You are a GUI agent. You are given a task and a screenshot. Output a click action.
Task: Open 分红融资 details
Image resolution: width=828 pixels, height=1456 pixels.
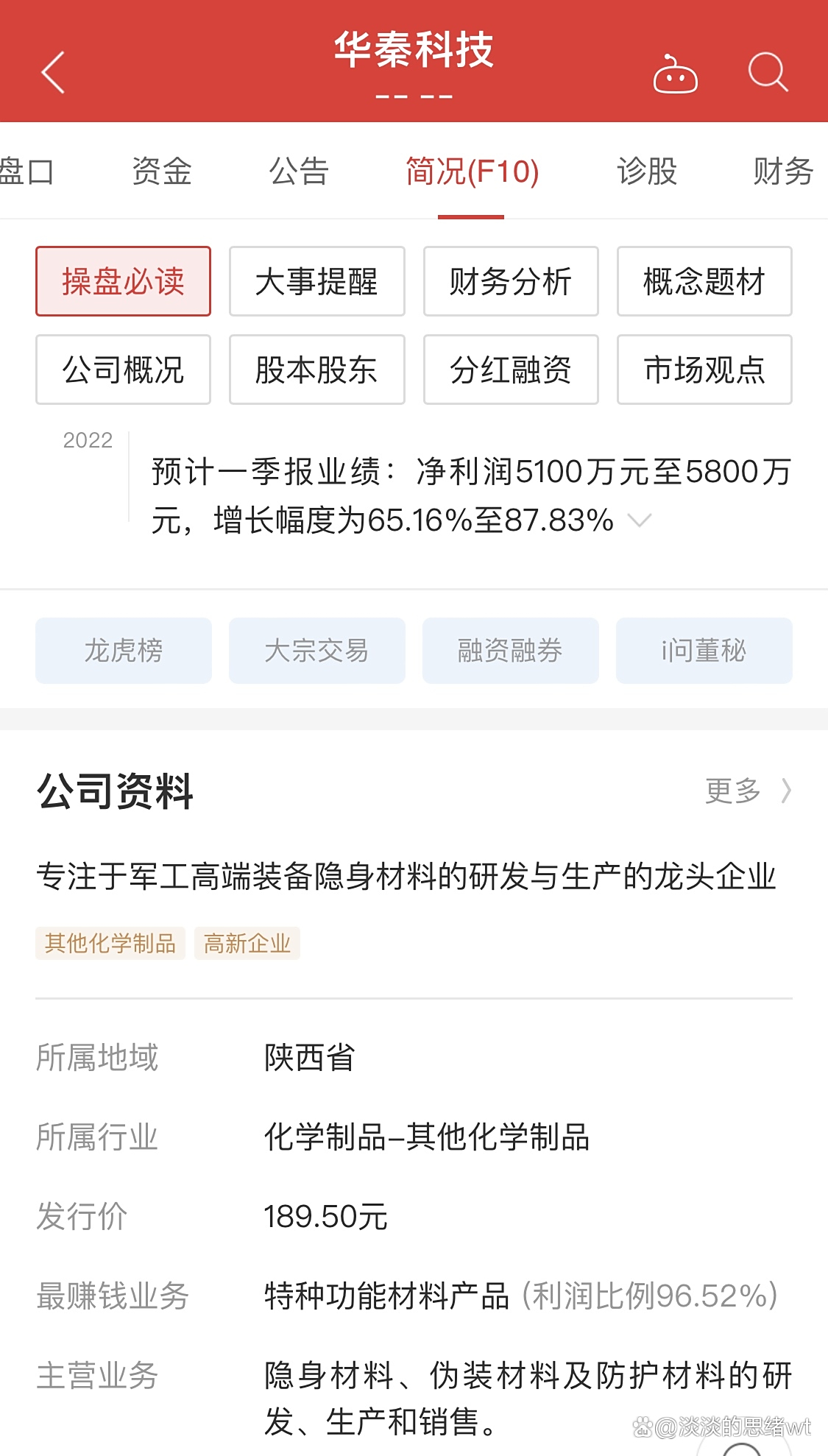pos(510,370)
